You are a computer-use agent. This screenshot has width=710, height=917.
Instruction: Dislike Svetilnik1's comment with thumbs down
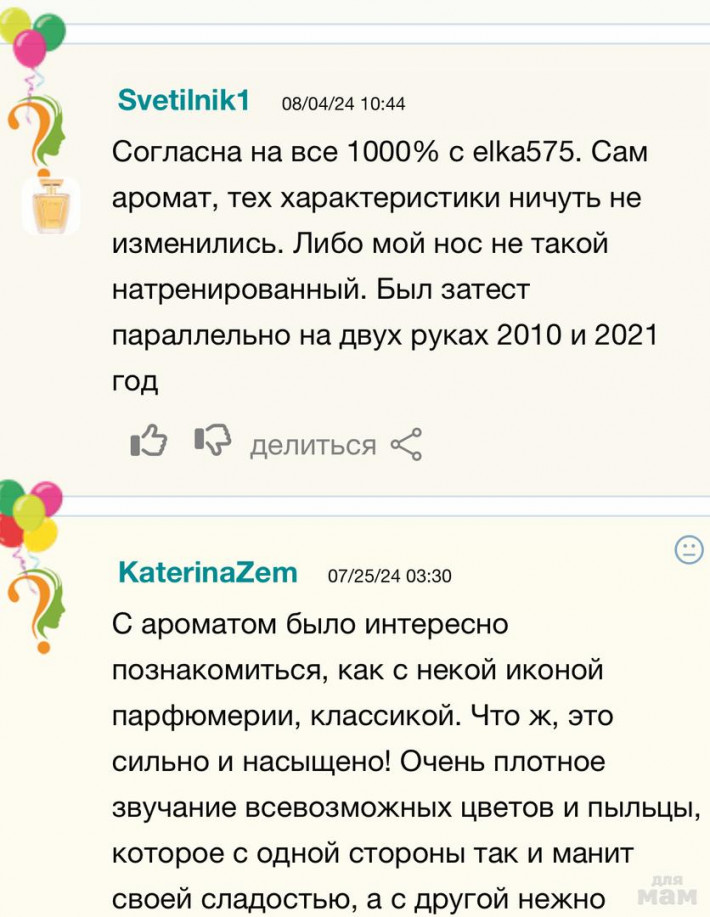point(212,442)
